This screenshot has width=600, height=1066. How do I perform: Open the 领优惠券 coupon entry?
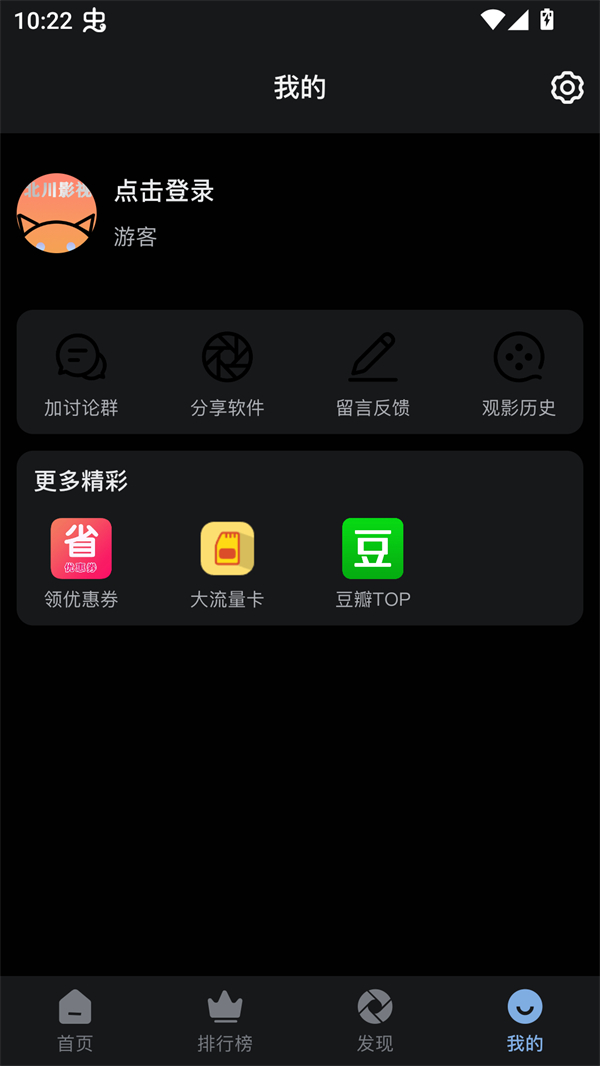coord(81,563)
